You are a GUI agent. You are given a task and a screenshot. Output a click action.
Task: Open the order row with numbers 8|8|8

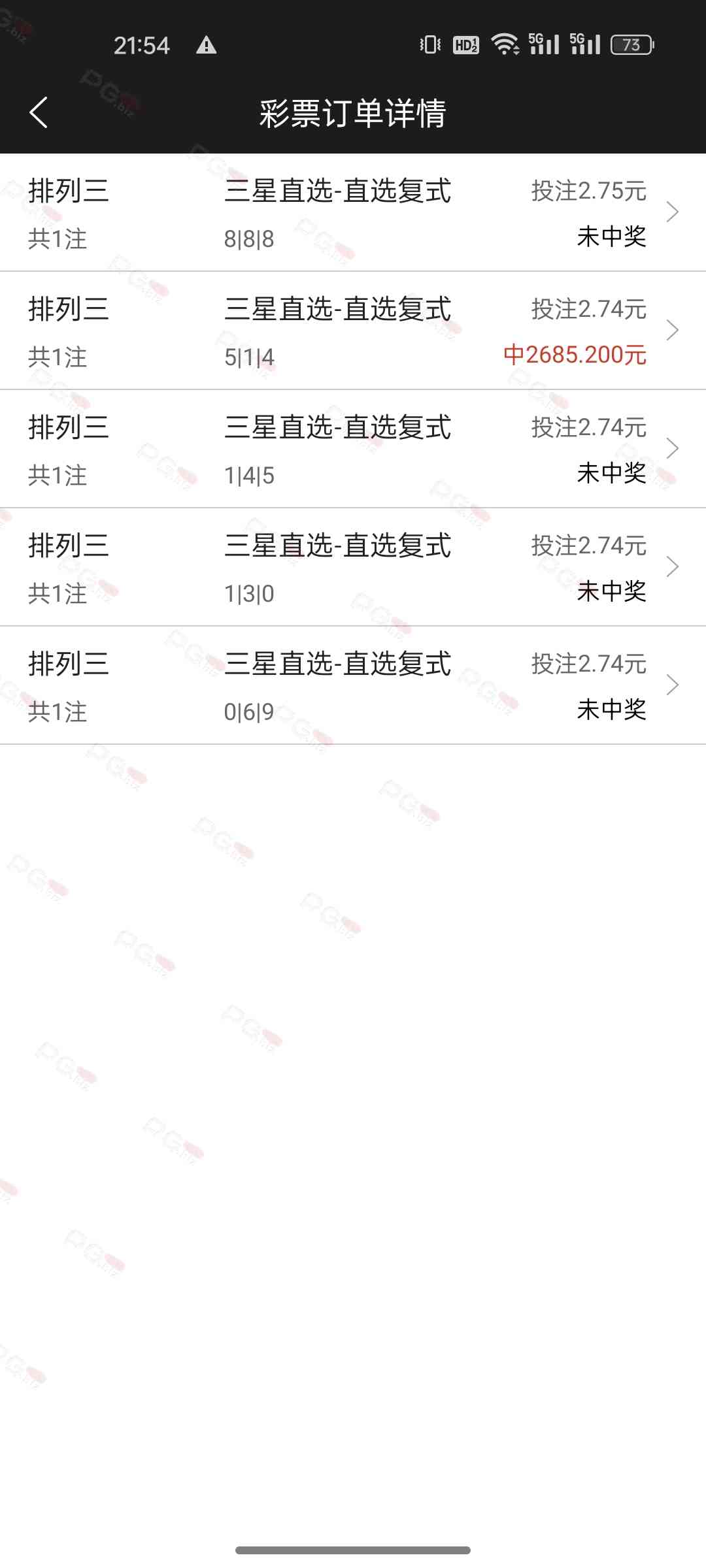pyautogui.click(x=353, y=212)
